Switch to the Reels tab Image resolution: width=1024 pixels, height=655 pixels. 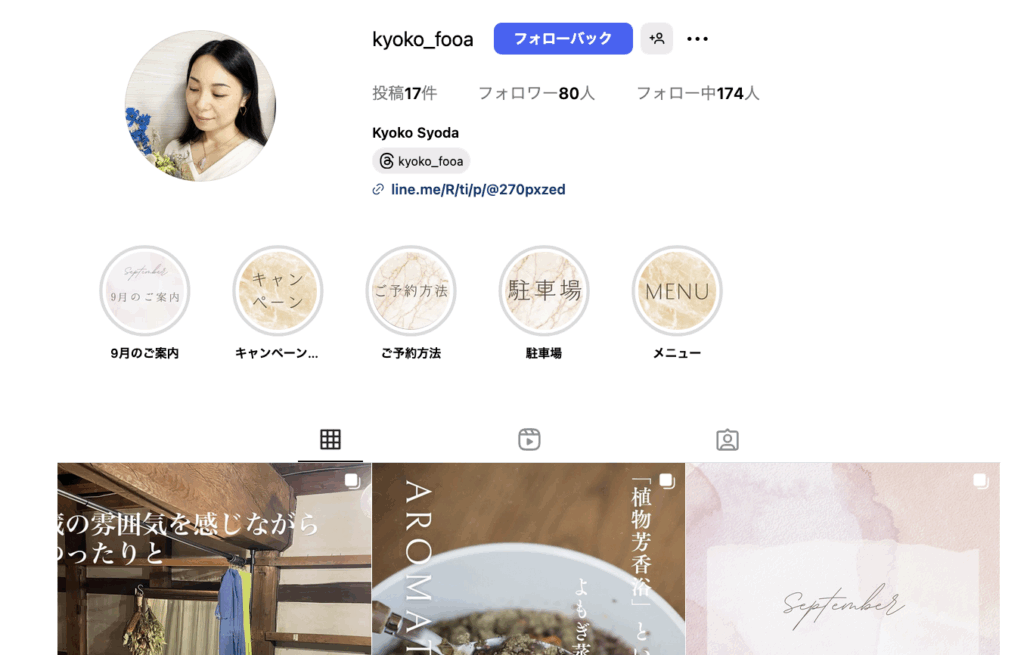click(x=529, y=439)
